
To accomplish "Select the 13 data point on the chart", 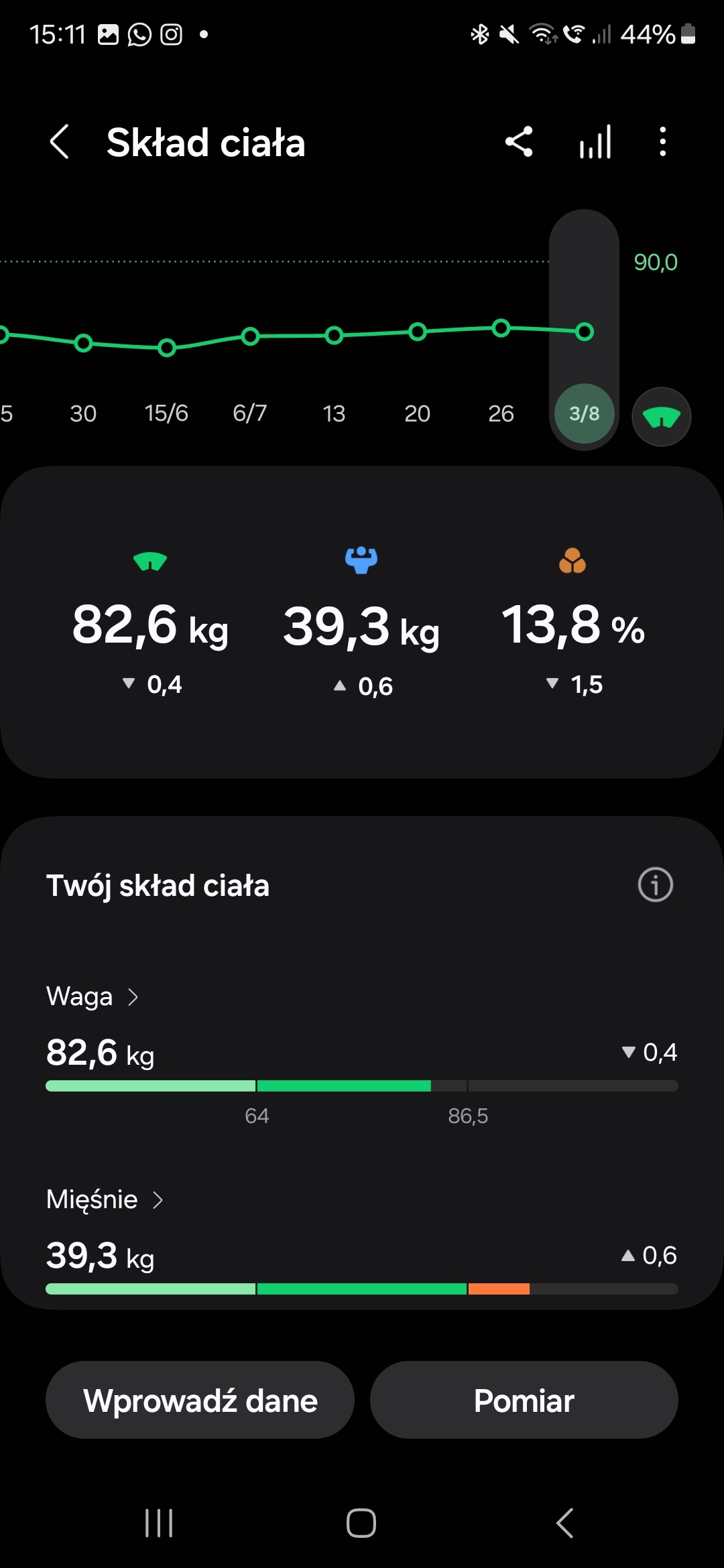I will click(334, 336).
